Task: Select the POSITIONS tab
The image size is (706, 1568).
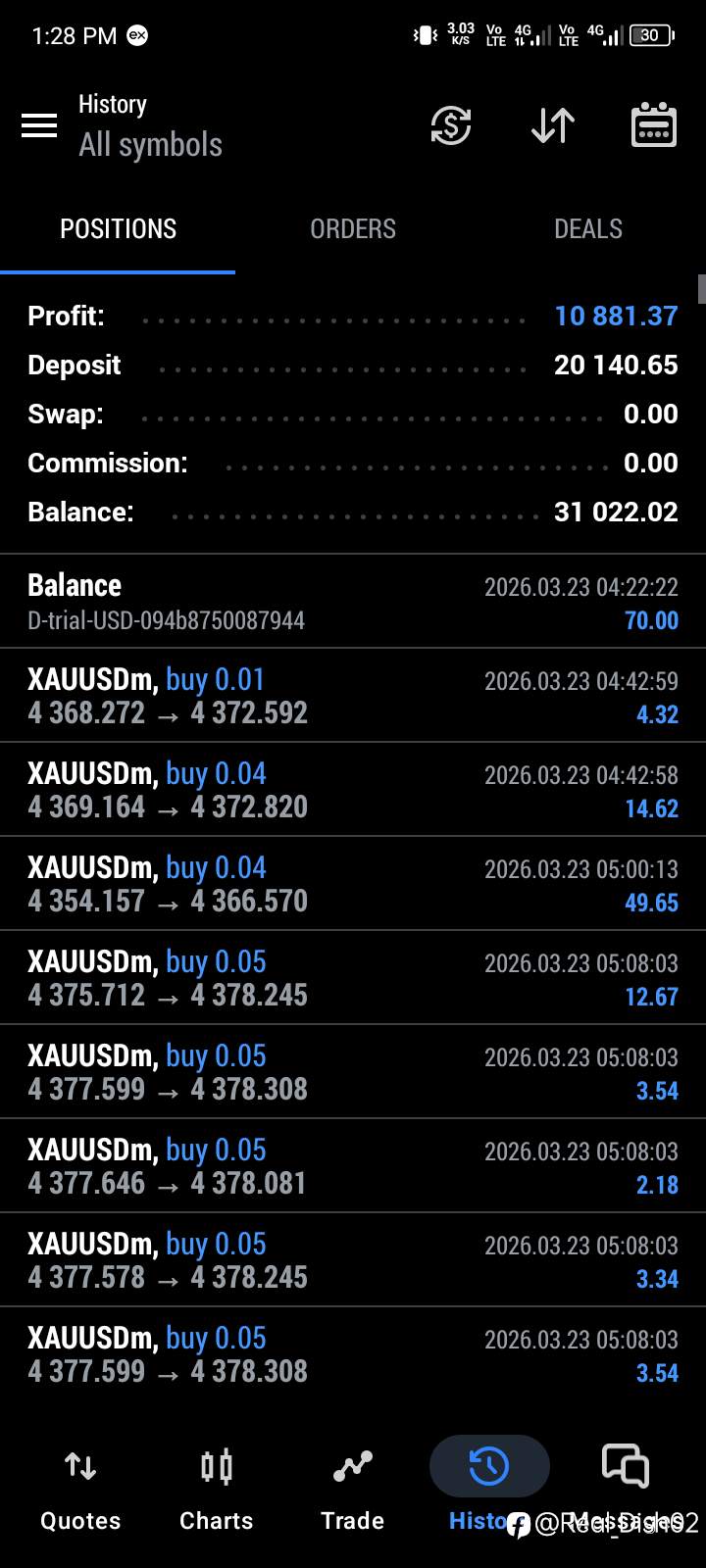Action: click(x=118, y=229)
